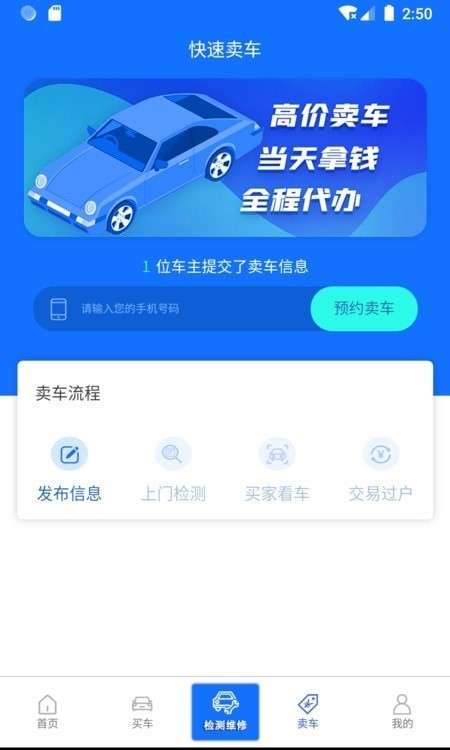This screenshot has width=450, height=750.
Task: Switch to the 买车 tab
Action: coord(142,711)
